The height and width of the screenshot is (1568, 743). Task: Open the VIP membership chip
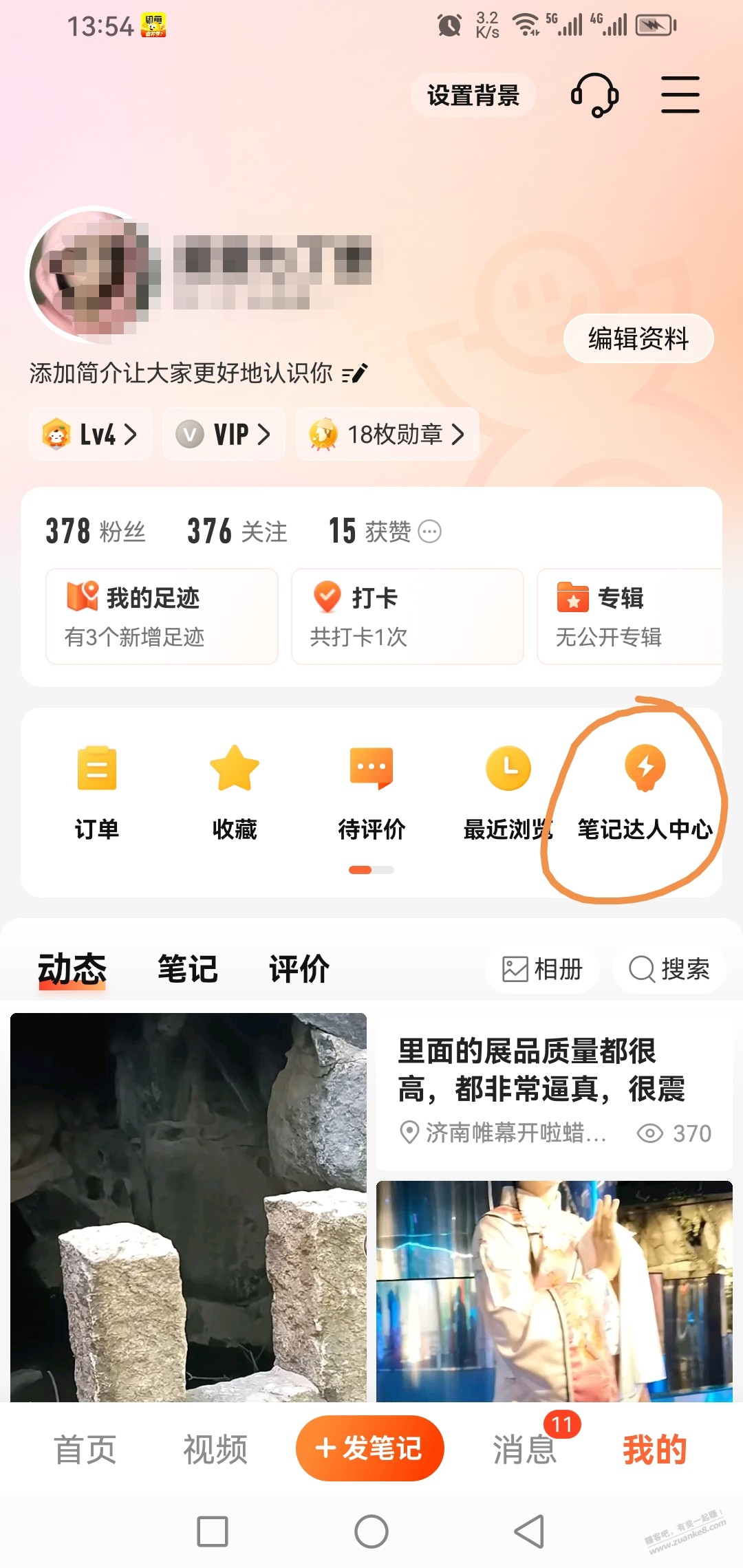click(x=224, y=435)
